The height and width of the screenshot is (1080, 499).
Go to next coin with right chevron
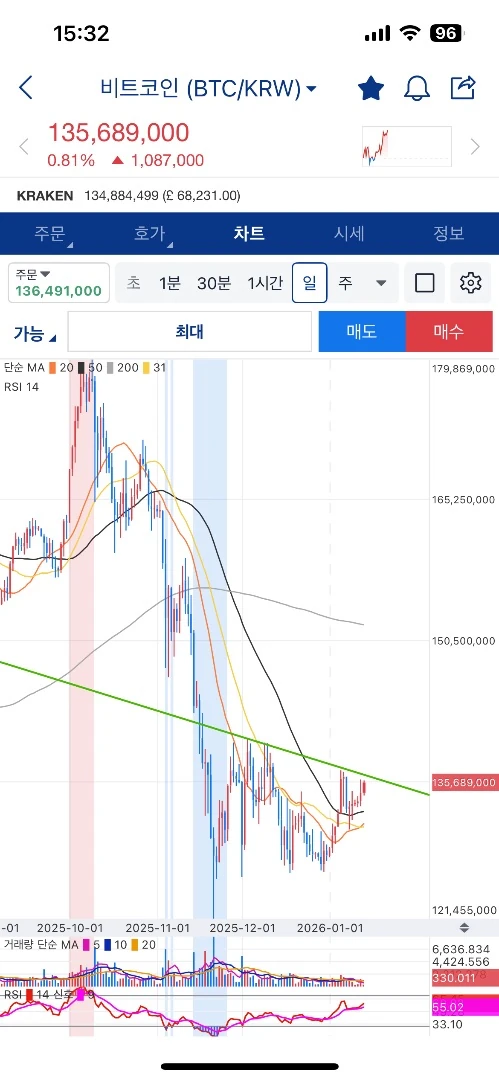[x=475, y=146]
